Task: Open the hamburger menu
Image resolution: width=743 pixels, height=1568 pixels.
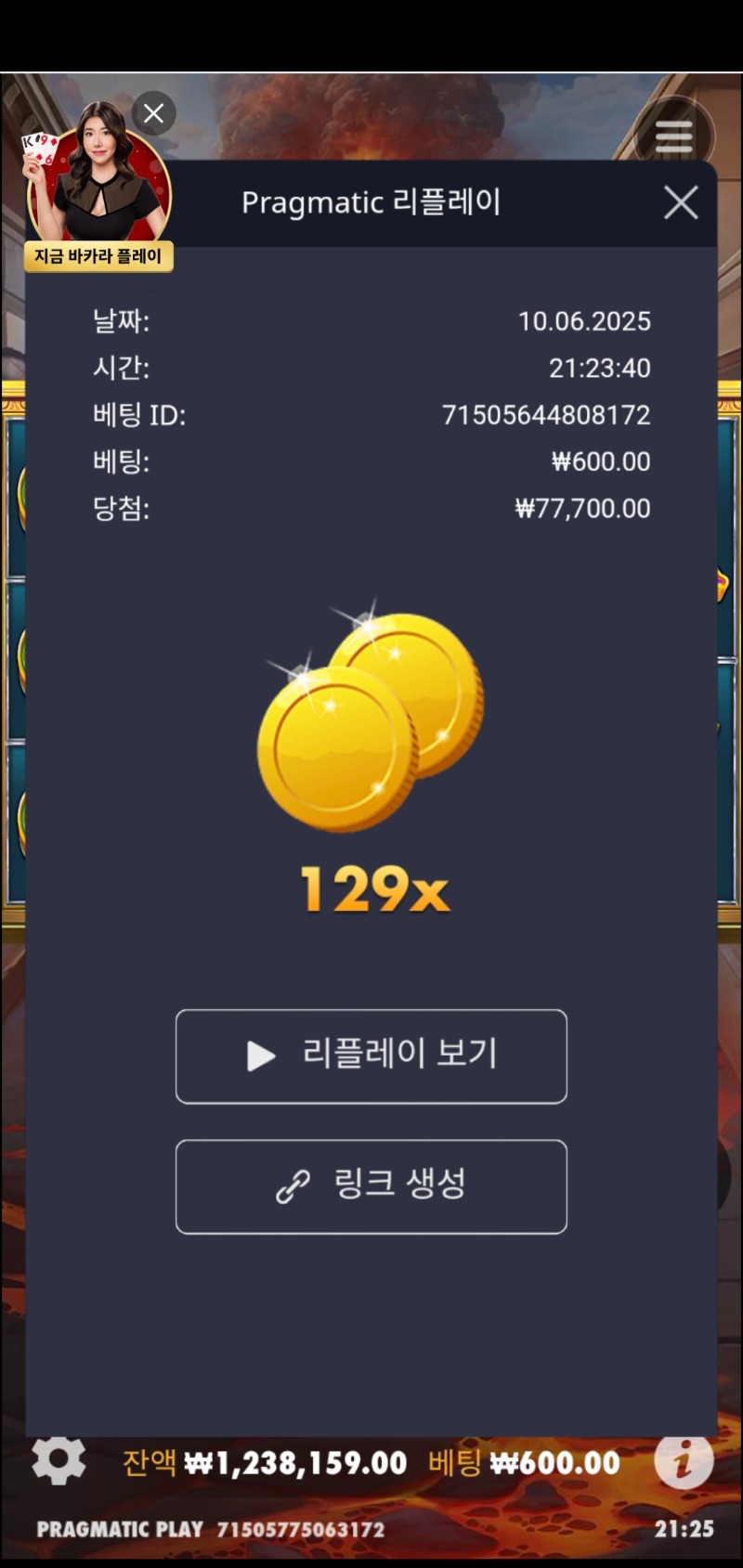Action: point(674,137)
